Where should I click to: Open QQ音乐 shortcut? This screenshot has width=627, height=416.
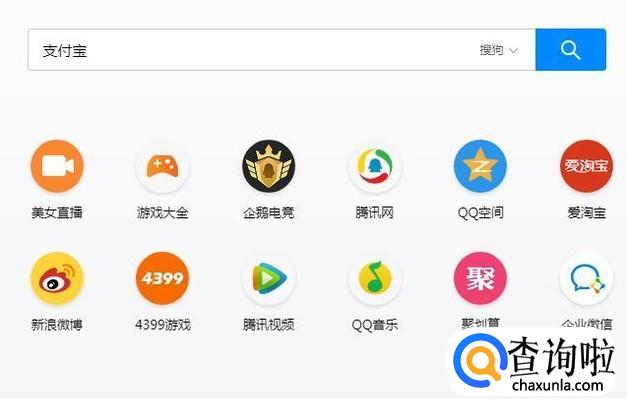pyautogui.click(x=374, y=279)
